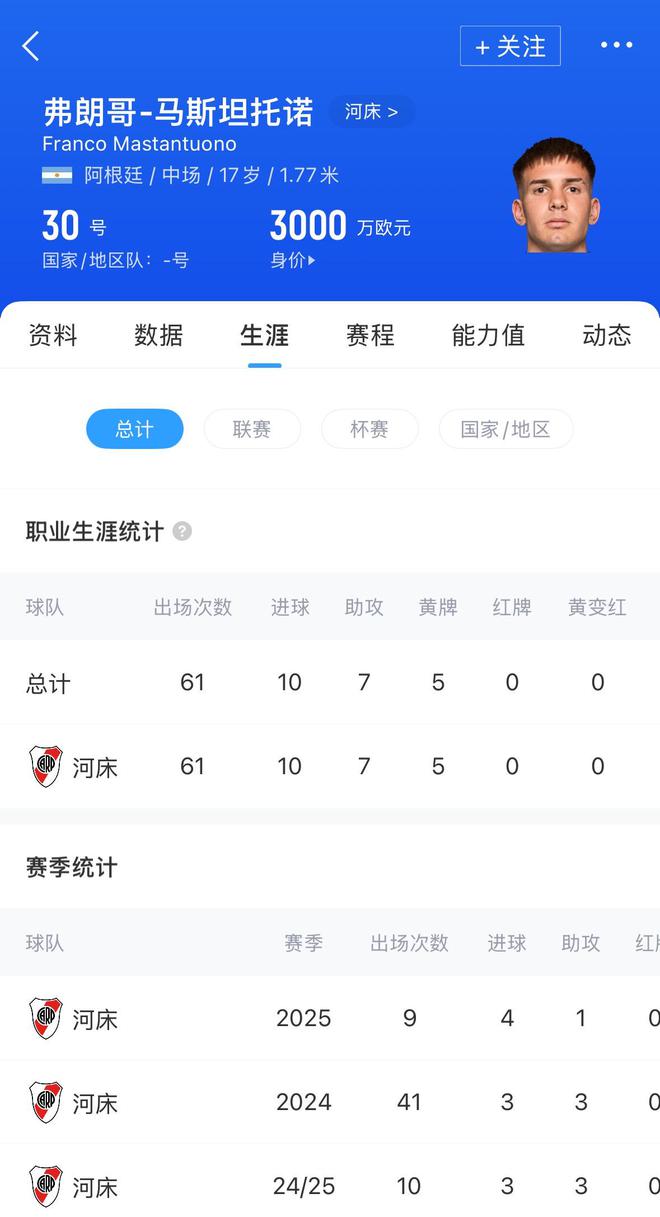Image resolution: width=660 pixels, height=1217 pixels.
Task: Go back using the top-left arrow
Action: [31, 46]
